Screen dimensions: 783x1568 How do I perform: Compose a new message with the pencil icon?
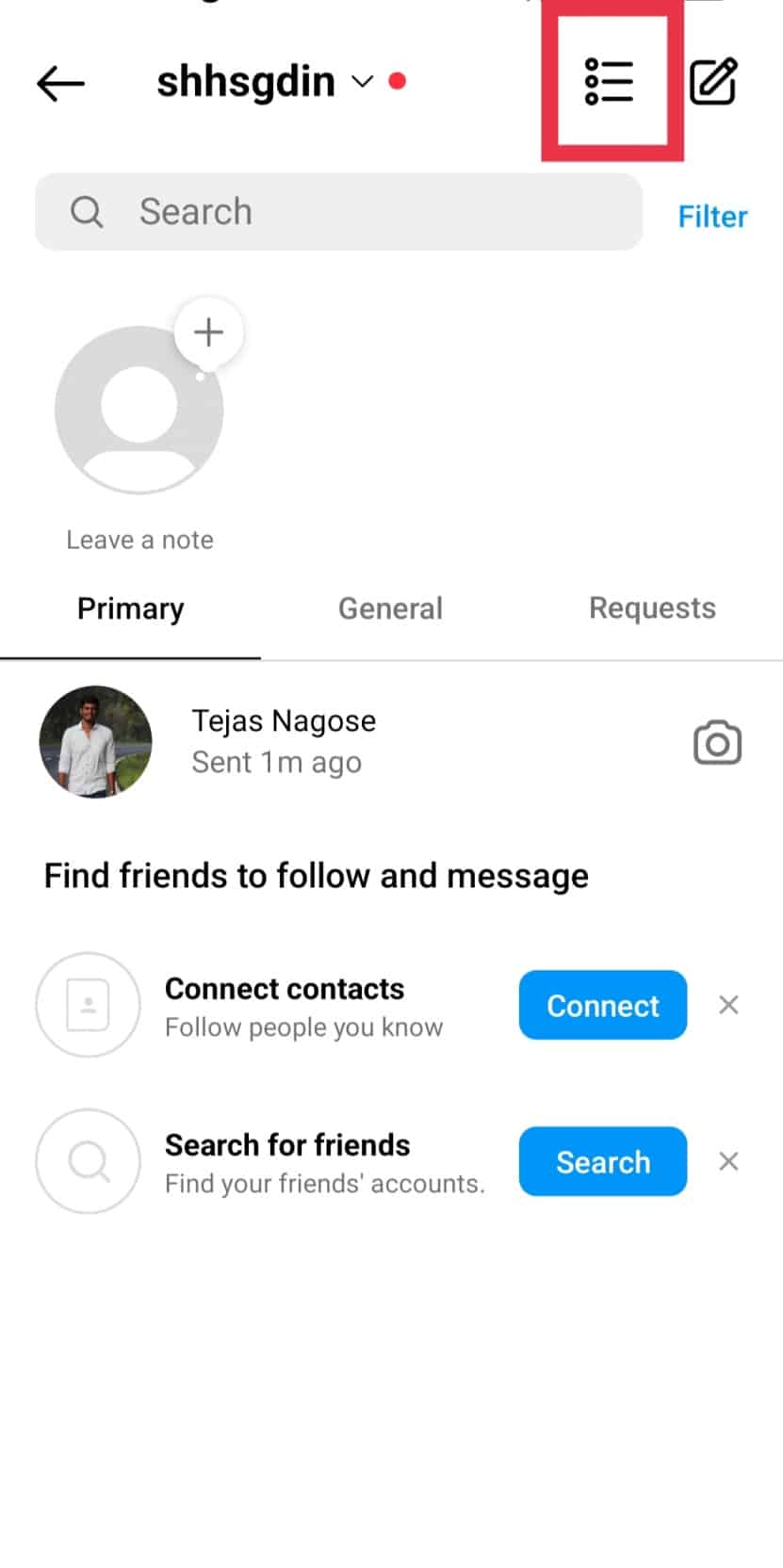click(x=713, y=82)
